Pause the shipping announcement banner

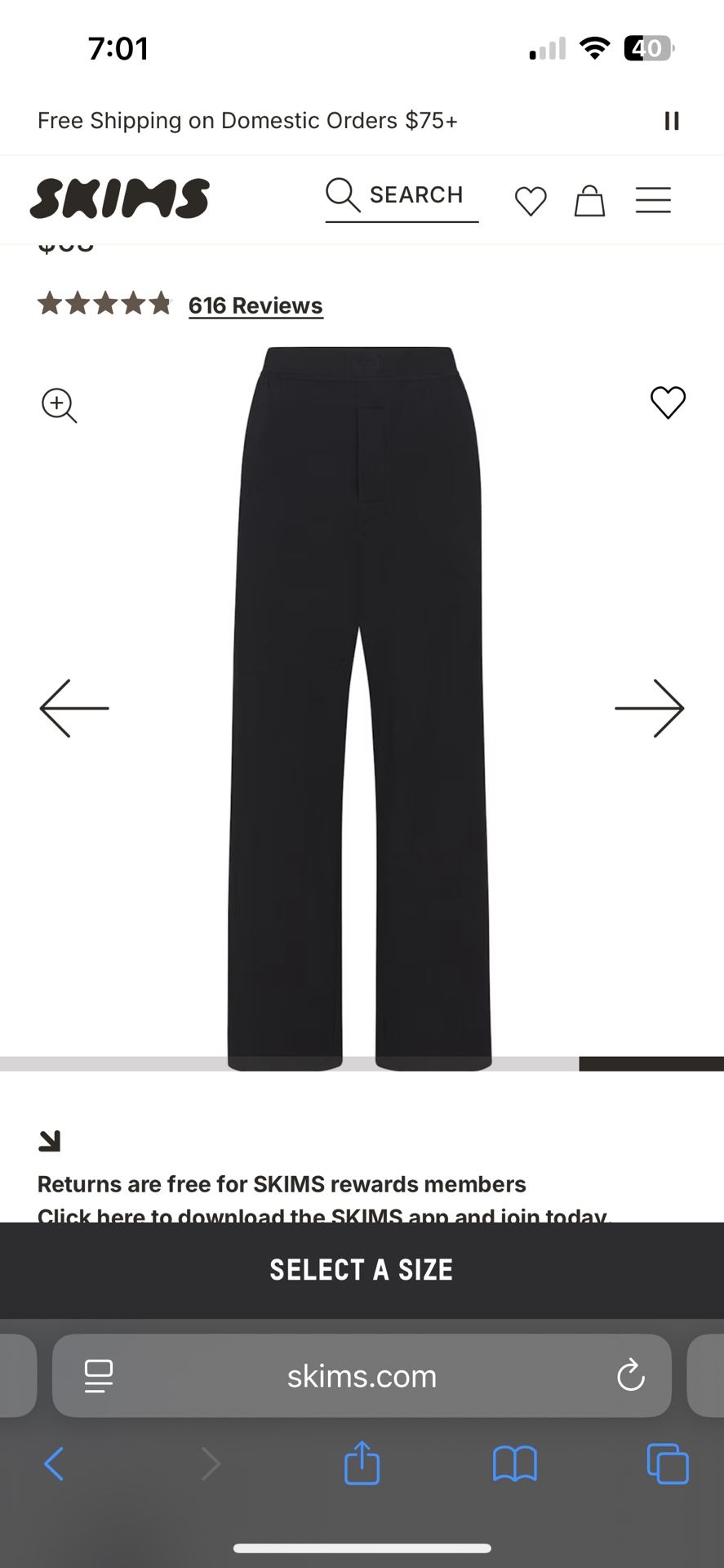671,121
